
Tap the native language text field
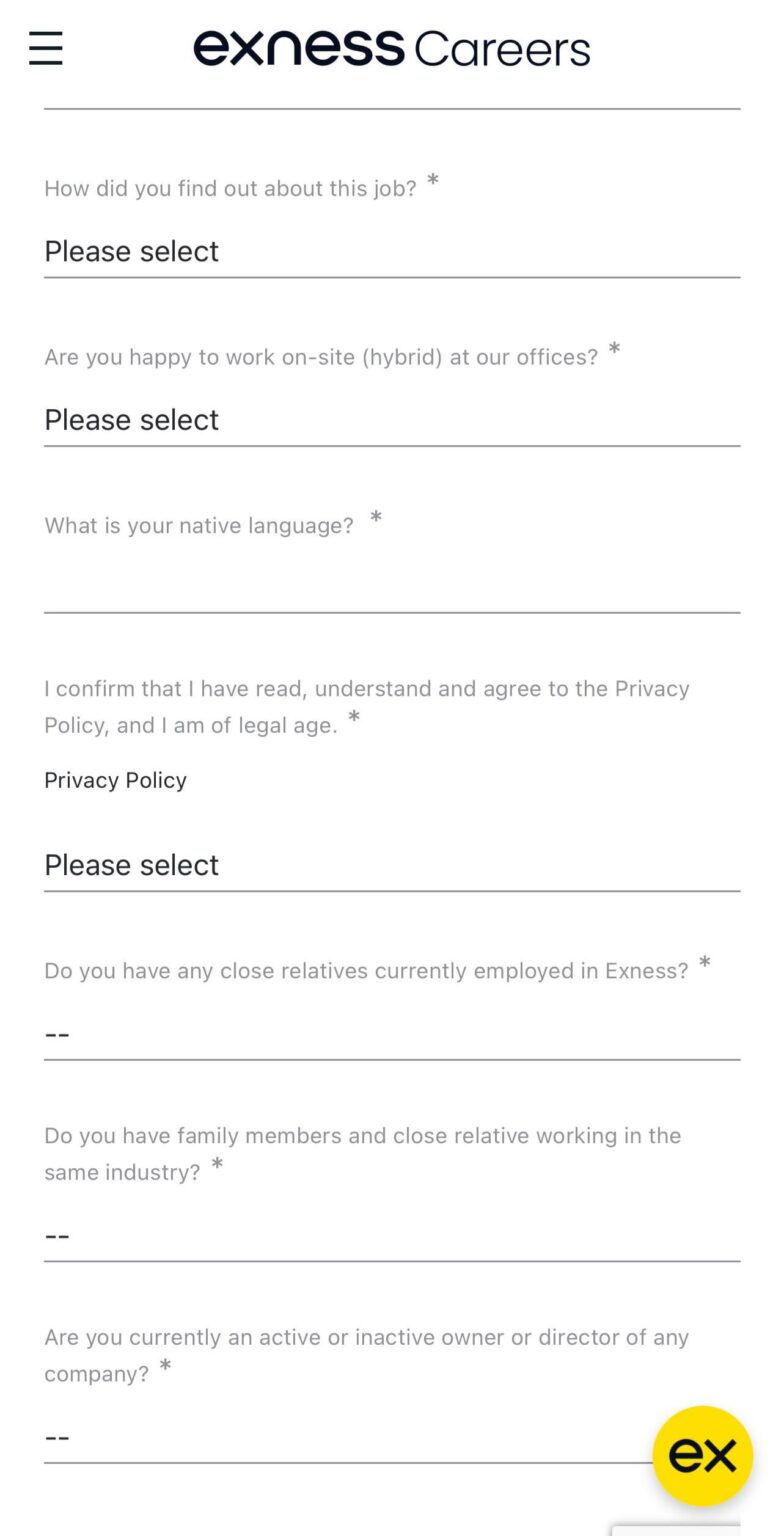point(392,586)
